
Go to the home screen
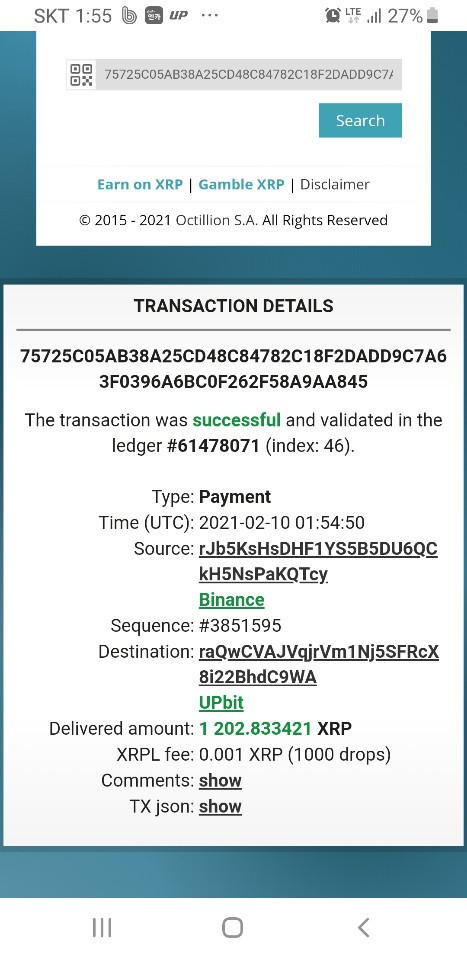233,927
